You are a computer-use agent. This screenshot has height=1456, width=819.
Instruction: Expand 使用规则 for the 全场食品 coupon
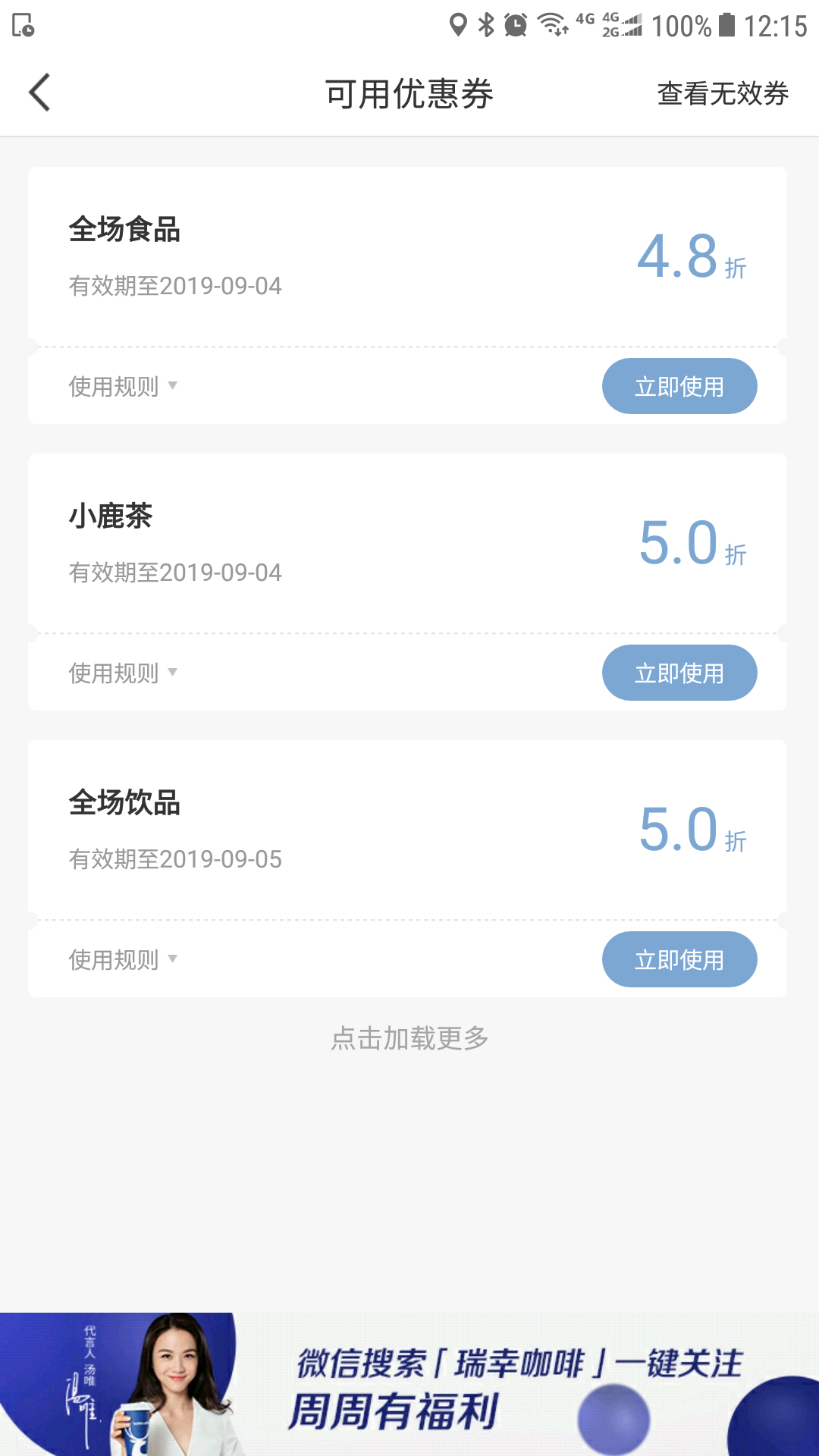(123, 386)
